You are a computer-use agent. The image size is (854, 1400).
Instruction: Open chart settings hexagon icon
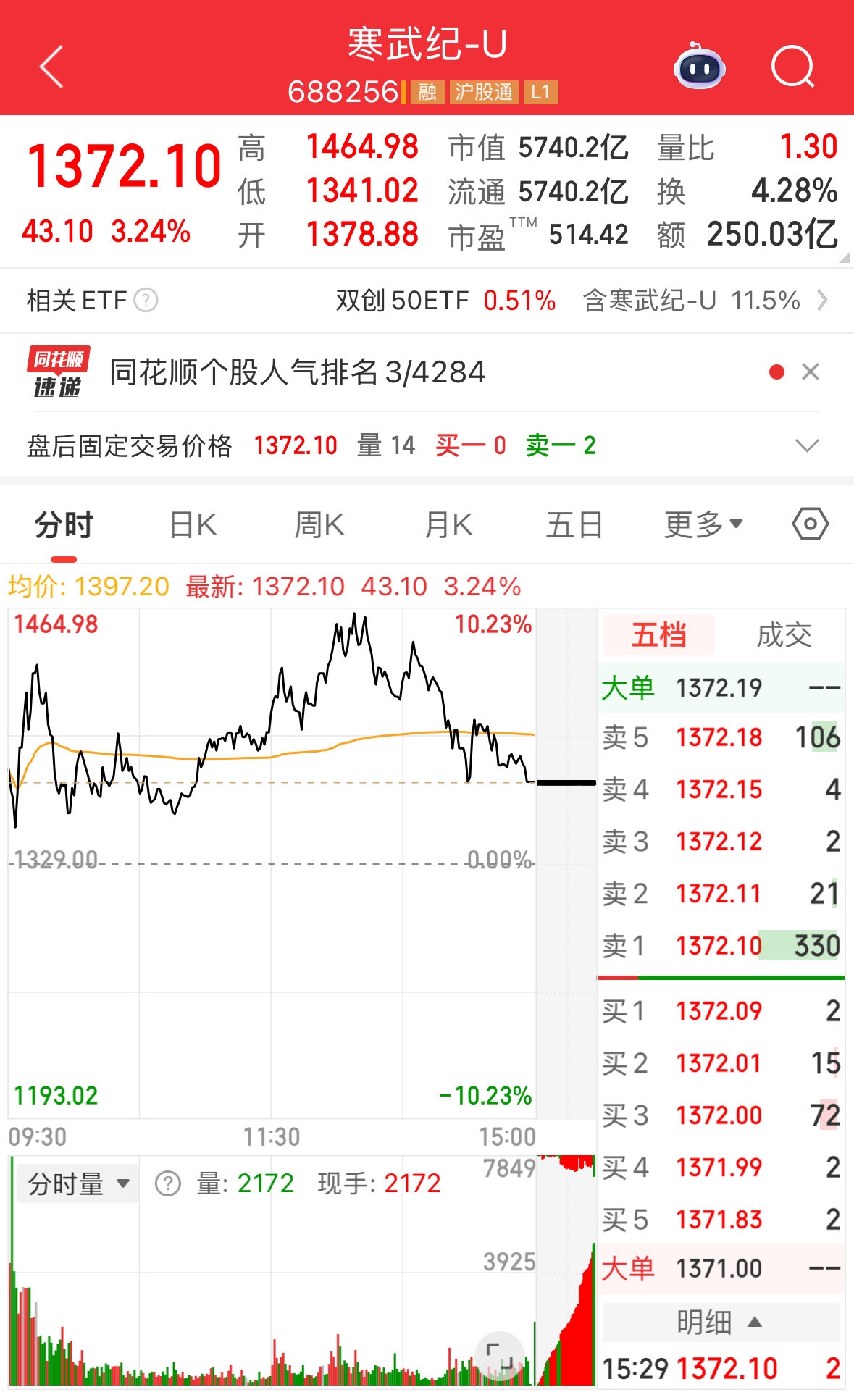coord(810,524)
